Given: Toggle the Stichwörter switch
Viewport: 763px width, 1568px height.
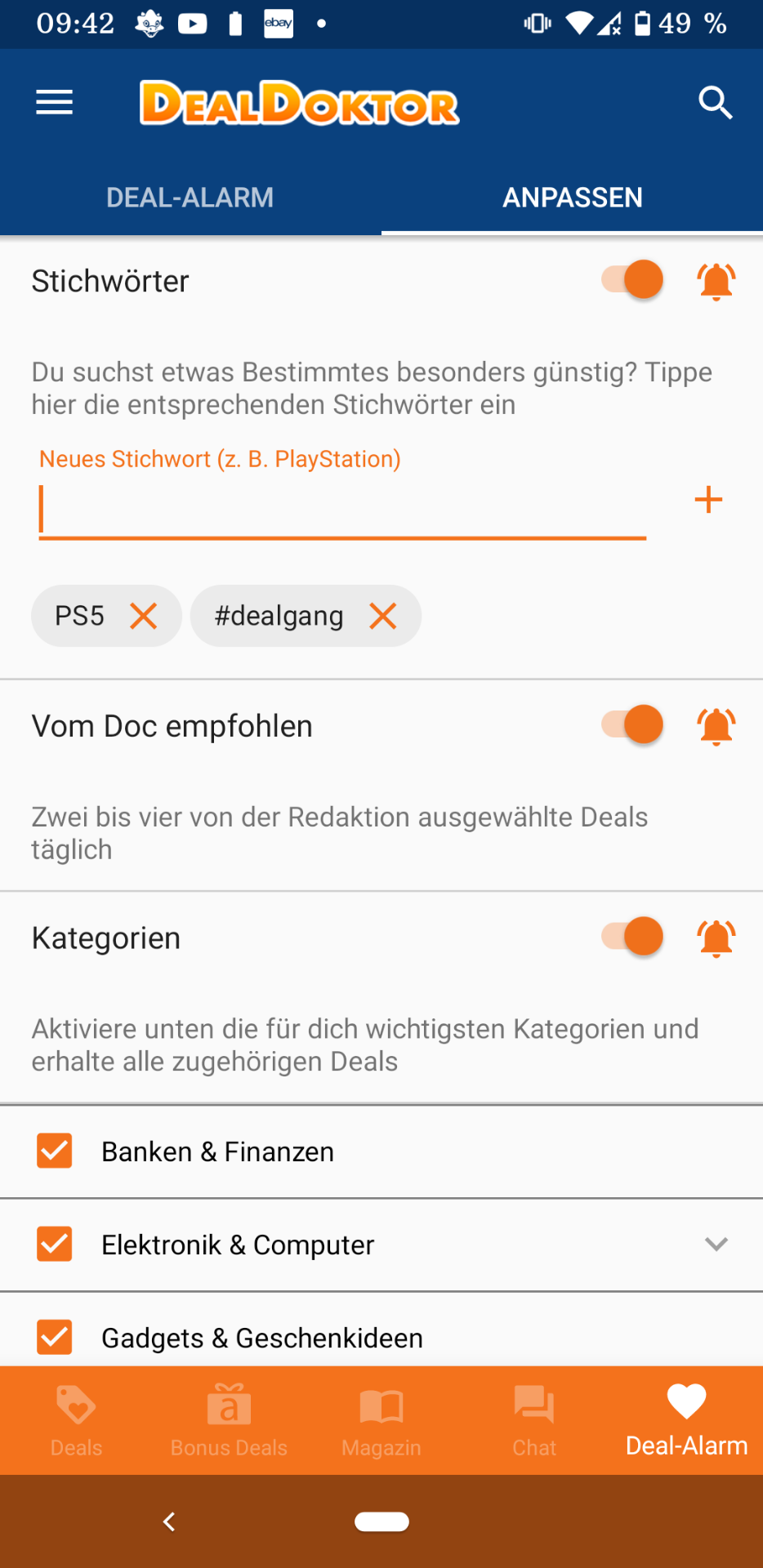Looking at the screenshot, I should (x=632, y=280).
